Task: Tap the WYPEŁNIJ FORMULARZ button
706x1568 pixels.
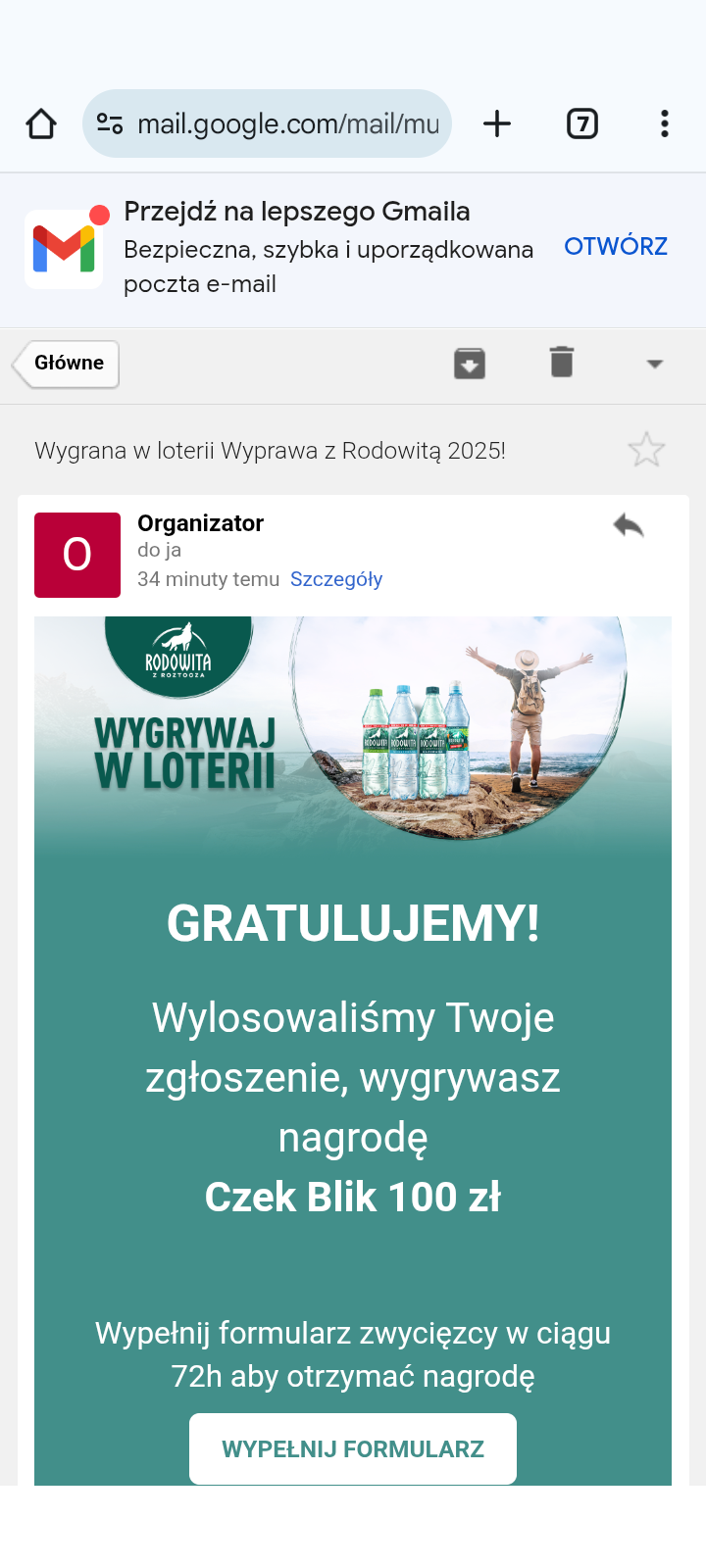Action: [353, 1448]
